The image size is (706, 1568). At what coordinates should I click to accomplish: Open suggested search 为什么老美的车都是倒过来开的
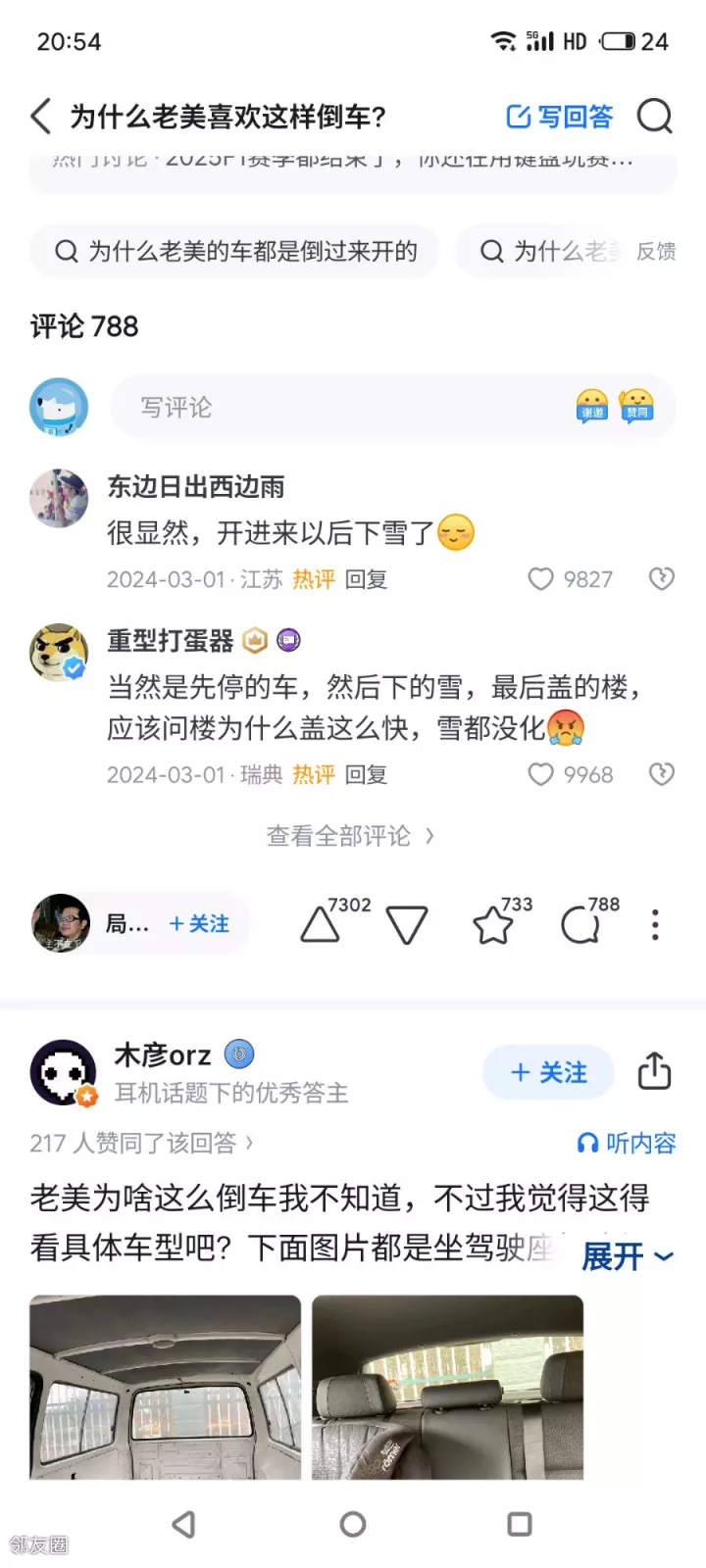(235, 251)
